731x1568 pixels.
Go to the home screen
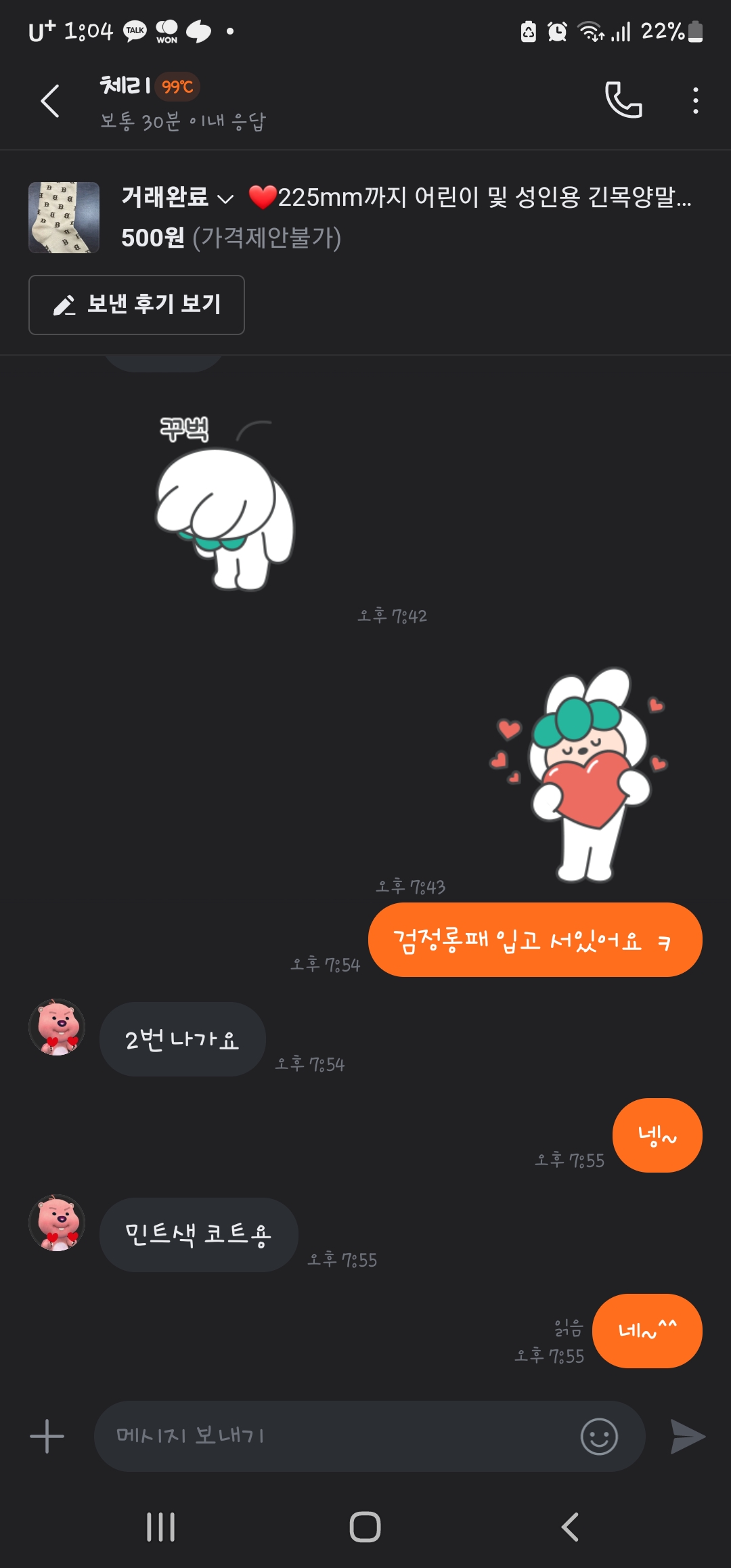tap(365, 1527)
